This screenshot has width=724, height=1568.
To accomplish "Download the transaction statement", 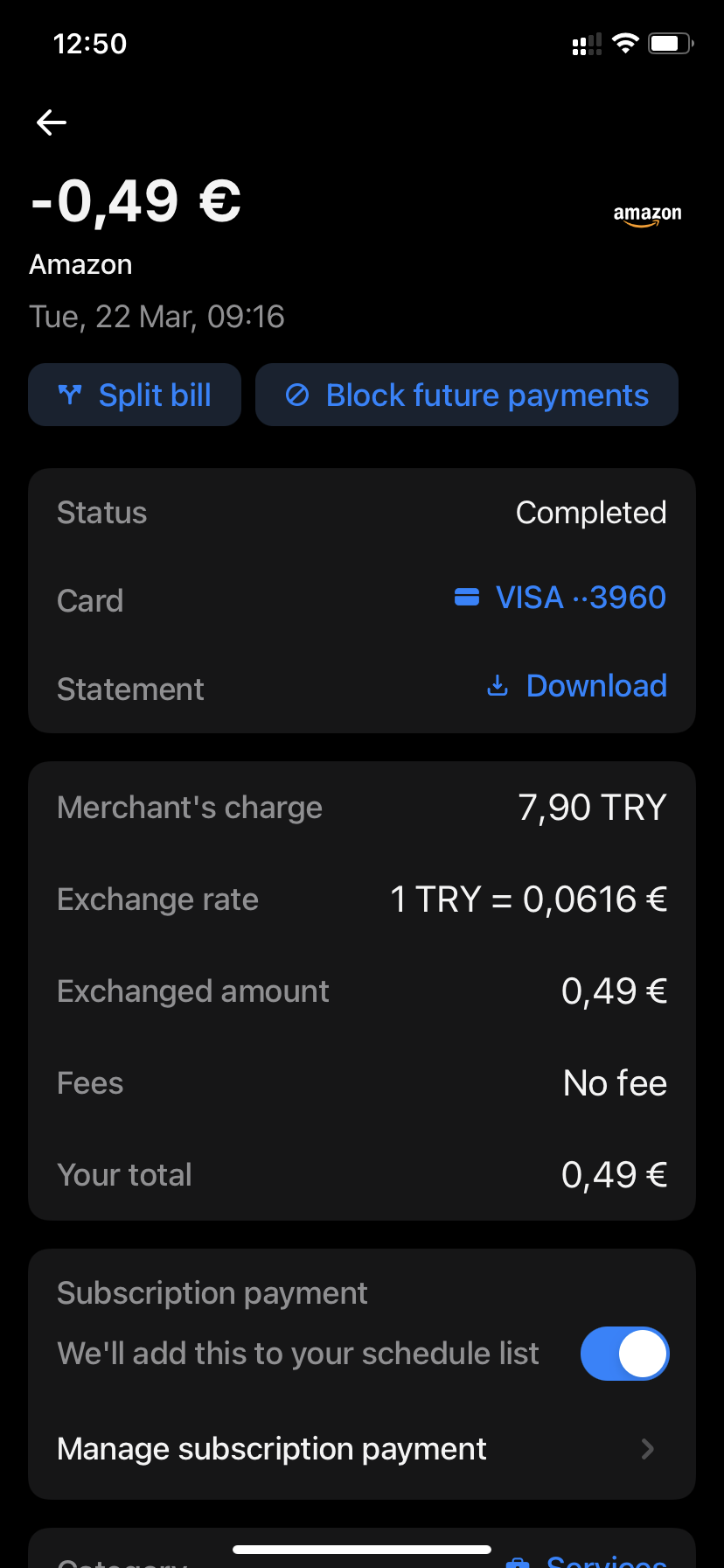I will (577, 686).
